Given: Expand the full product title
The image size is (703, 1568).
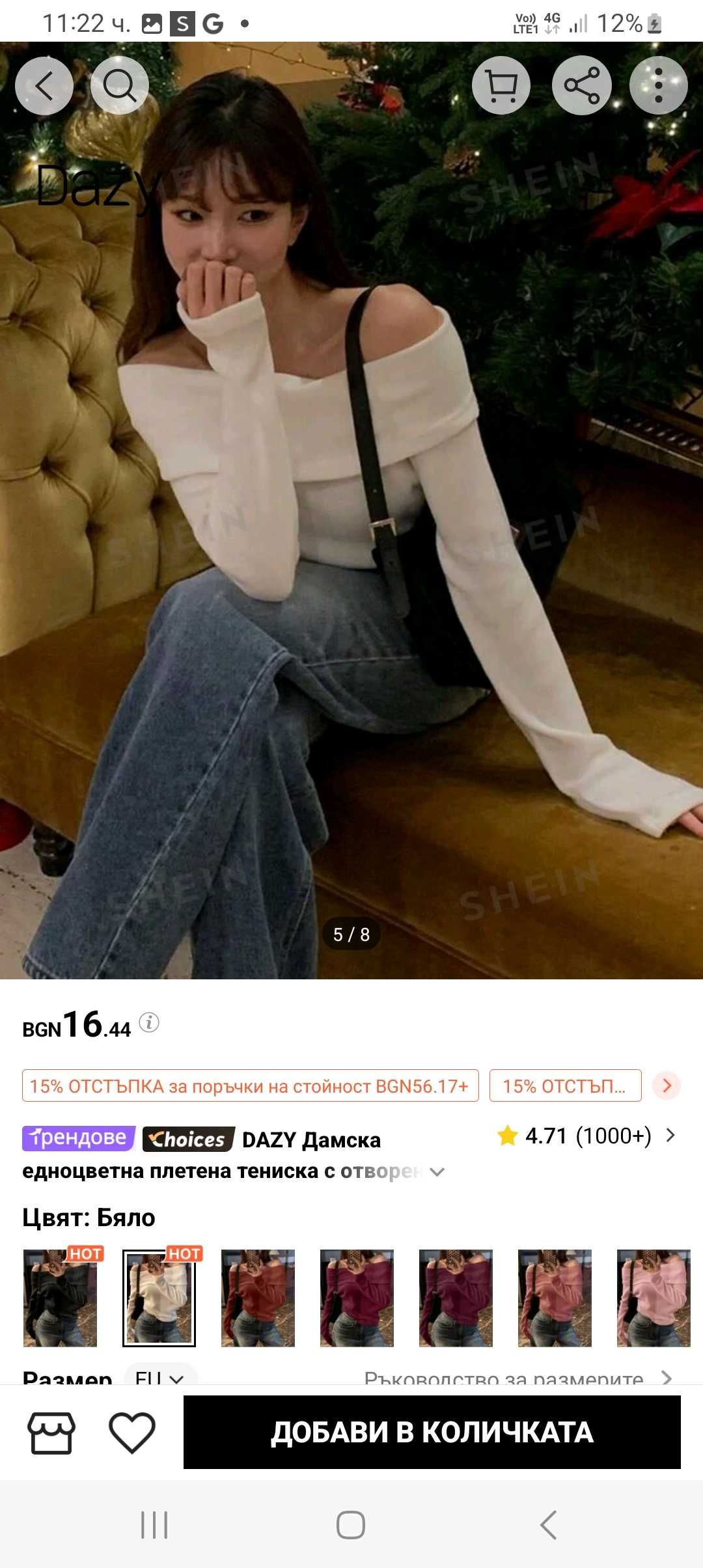Looking at the screenshot, I should pos(437,1172).
